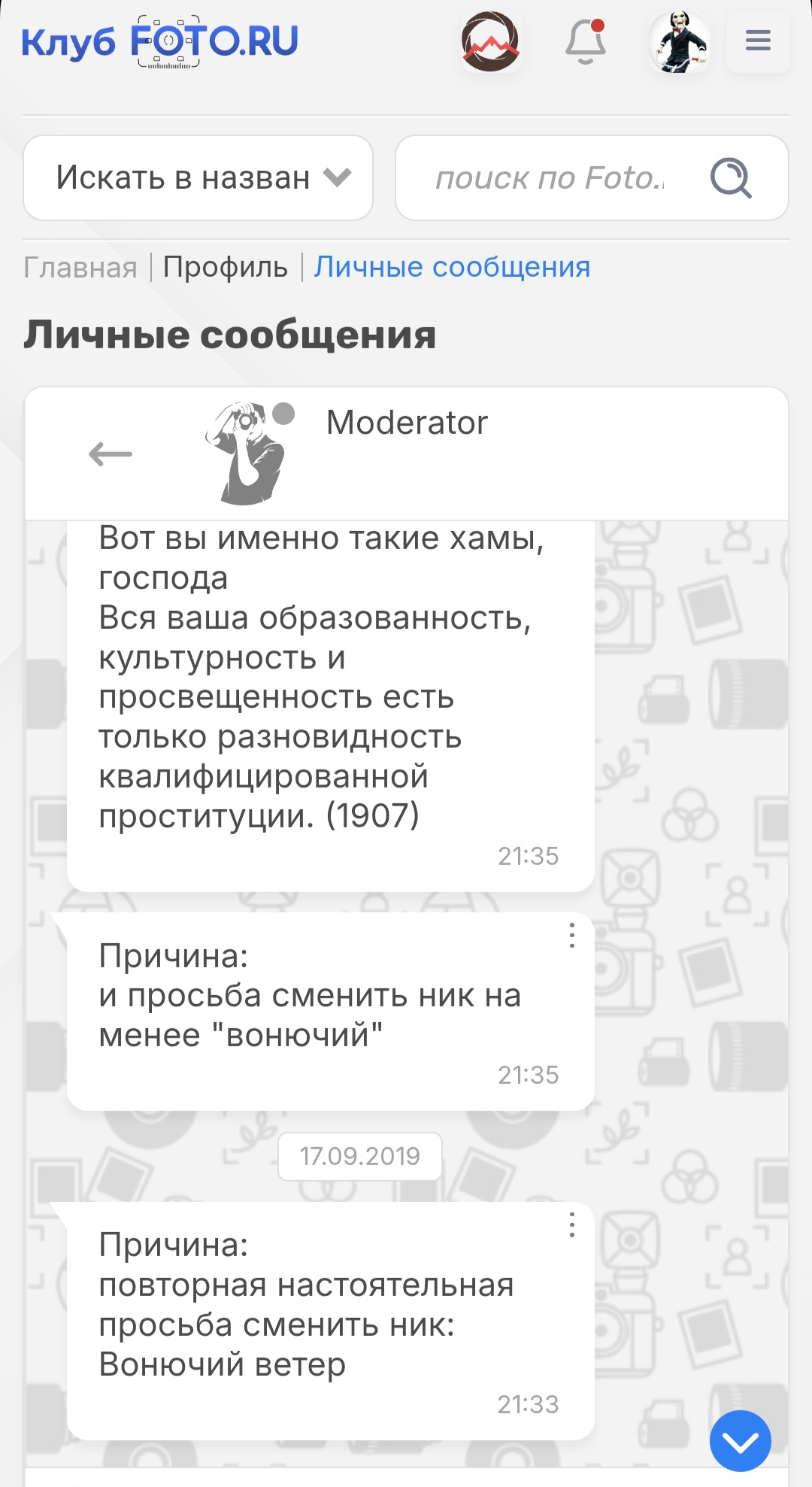Open the notifications bell

click(586, 42)
